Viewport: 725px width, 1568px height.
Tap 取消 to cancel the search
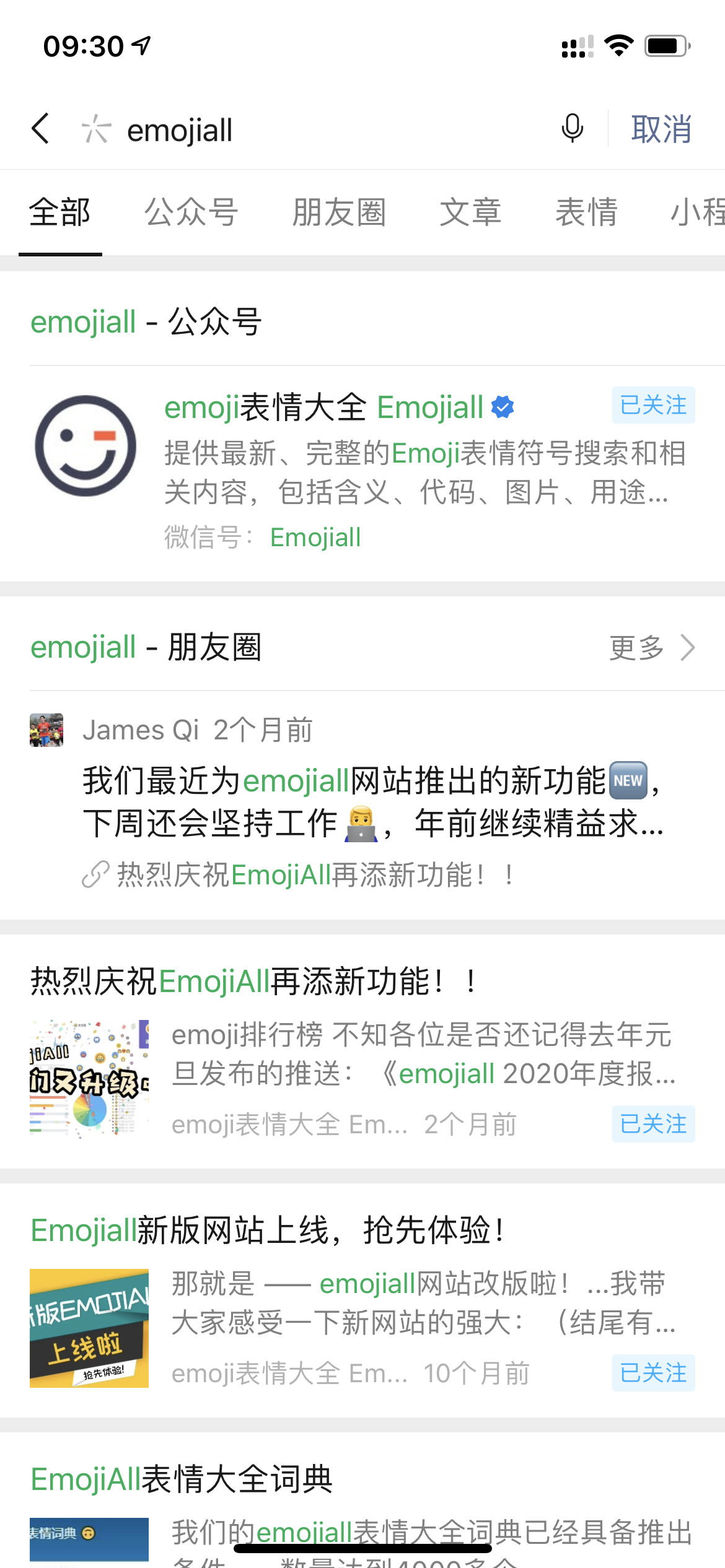[x=660, y=130]
